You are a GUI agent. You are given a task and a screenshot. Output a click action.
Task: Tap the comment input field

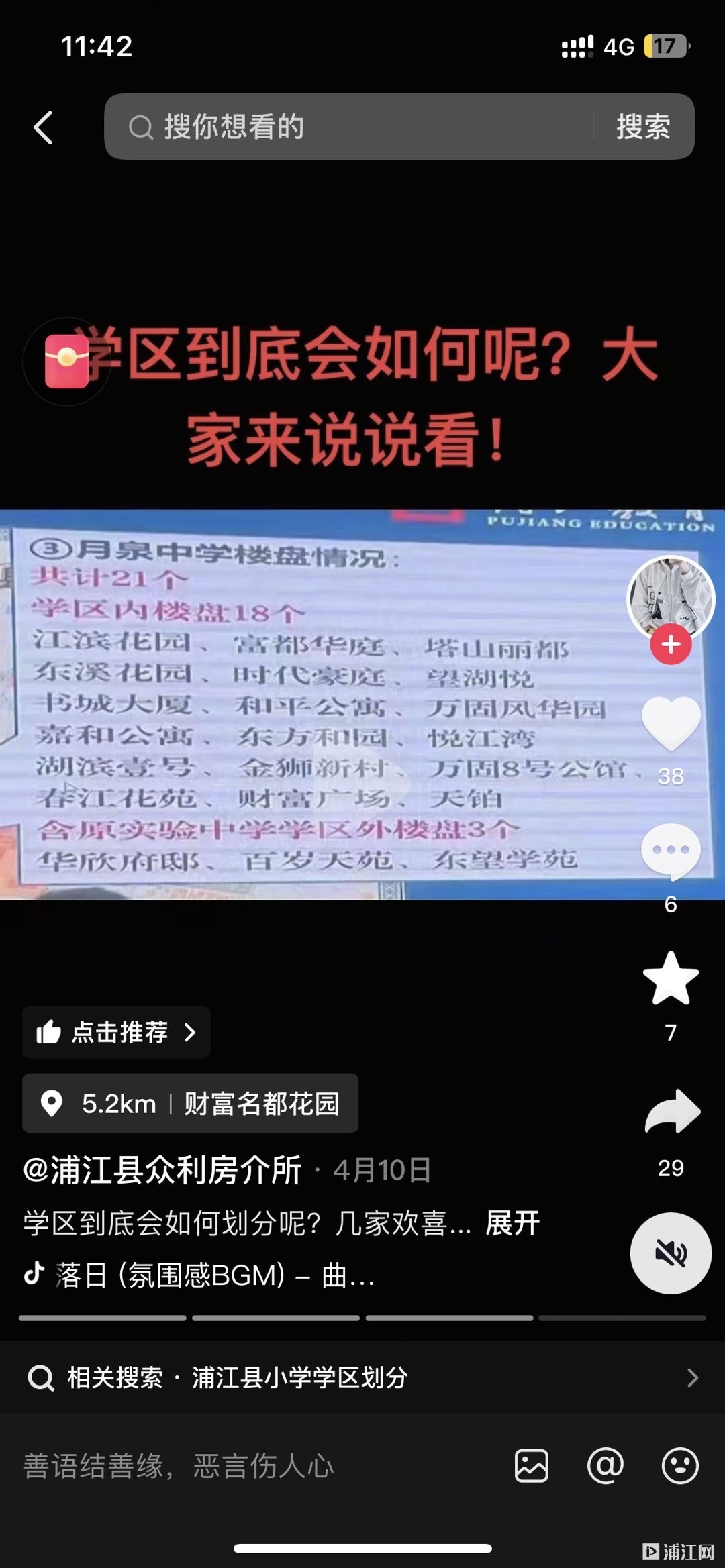[255, 1466]
